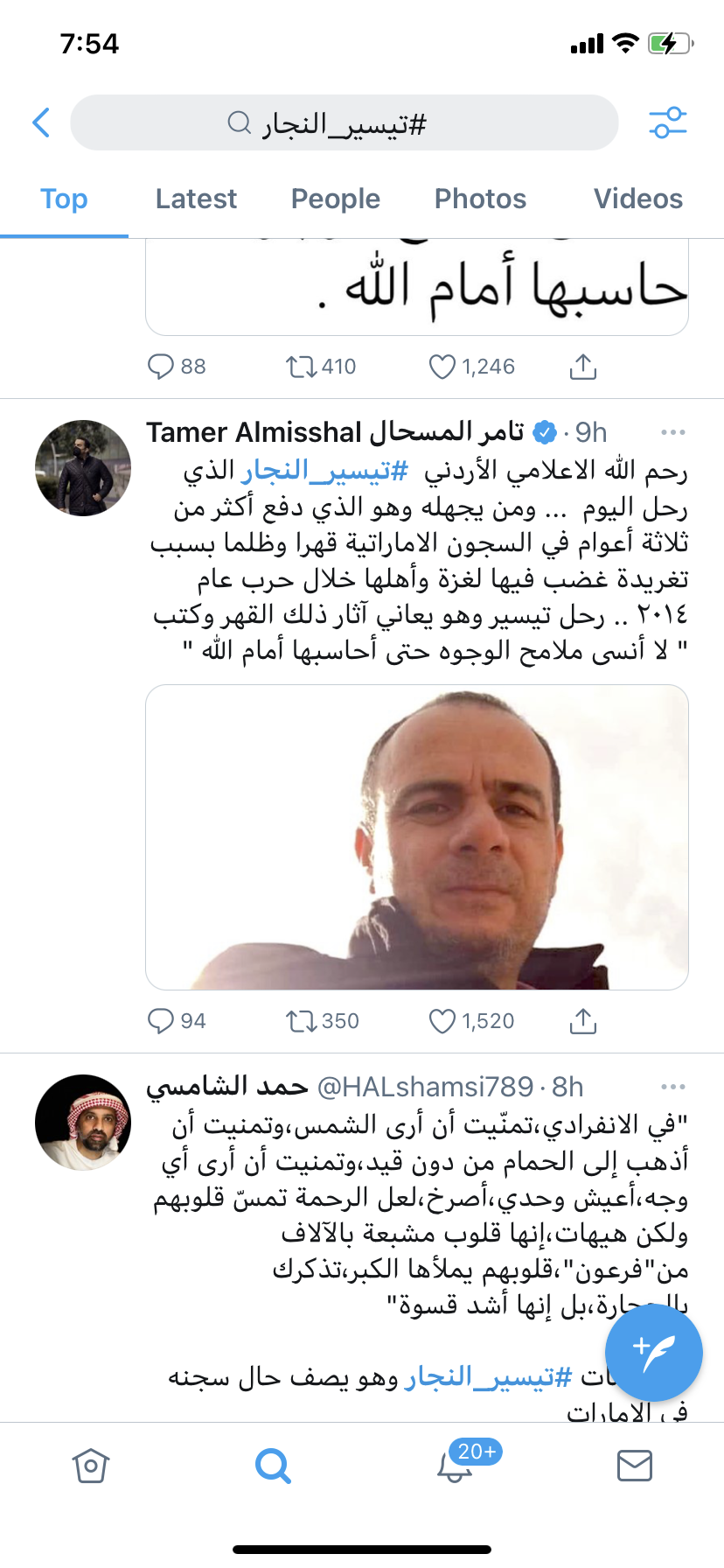Open overflow menu on Tamer Almisshal's tweet
724x1568 pixels.
pyautogui.click(x=672, y=432)
